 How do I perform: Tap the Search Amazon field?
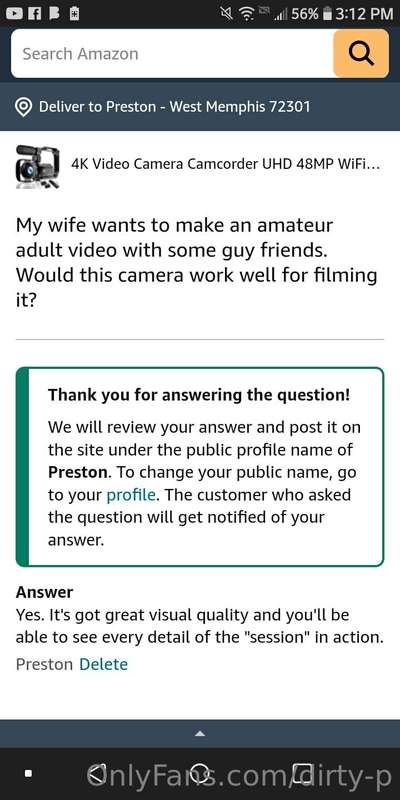tap(172, 54)
